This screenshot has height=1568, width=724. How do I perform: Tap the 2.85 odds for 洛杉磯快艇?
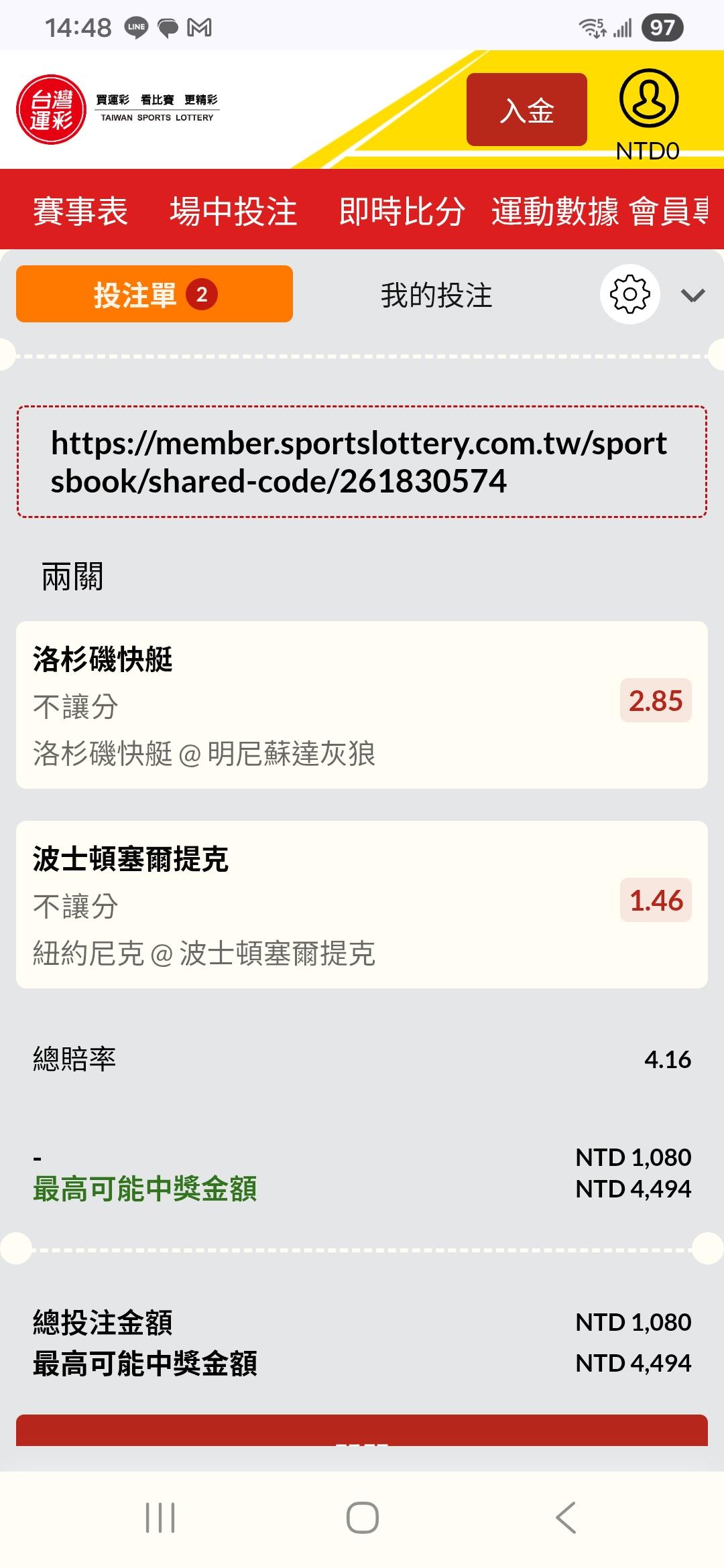click(655, 701)
